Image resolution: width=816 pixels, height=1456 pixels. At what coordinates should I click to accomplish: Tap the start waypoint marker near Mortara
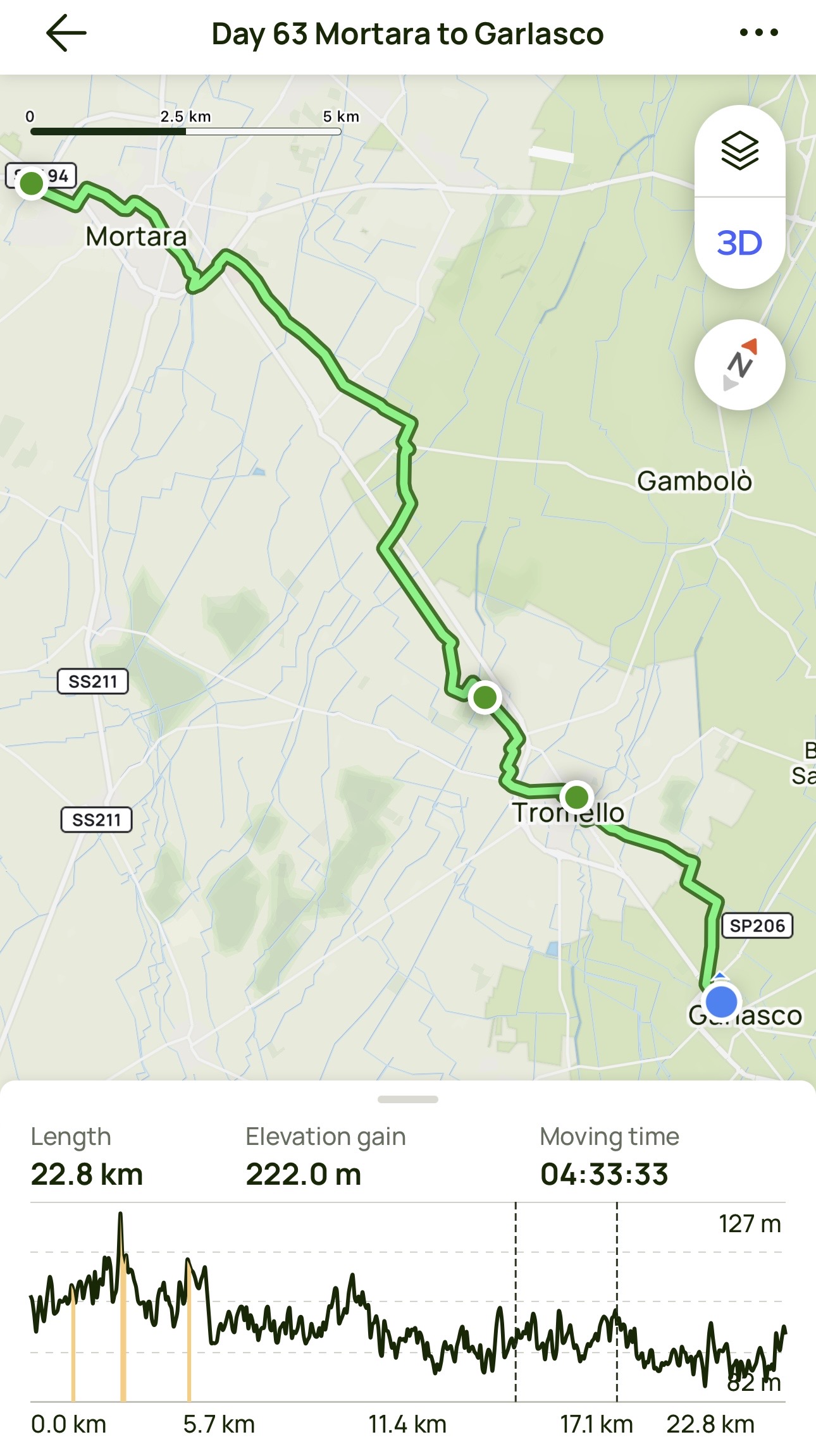click(31, 184)
